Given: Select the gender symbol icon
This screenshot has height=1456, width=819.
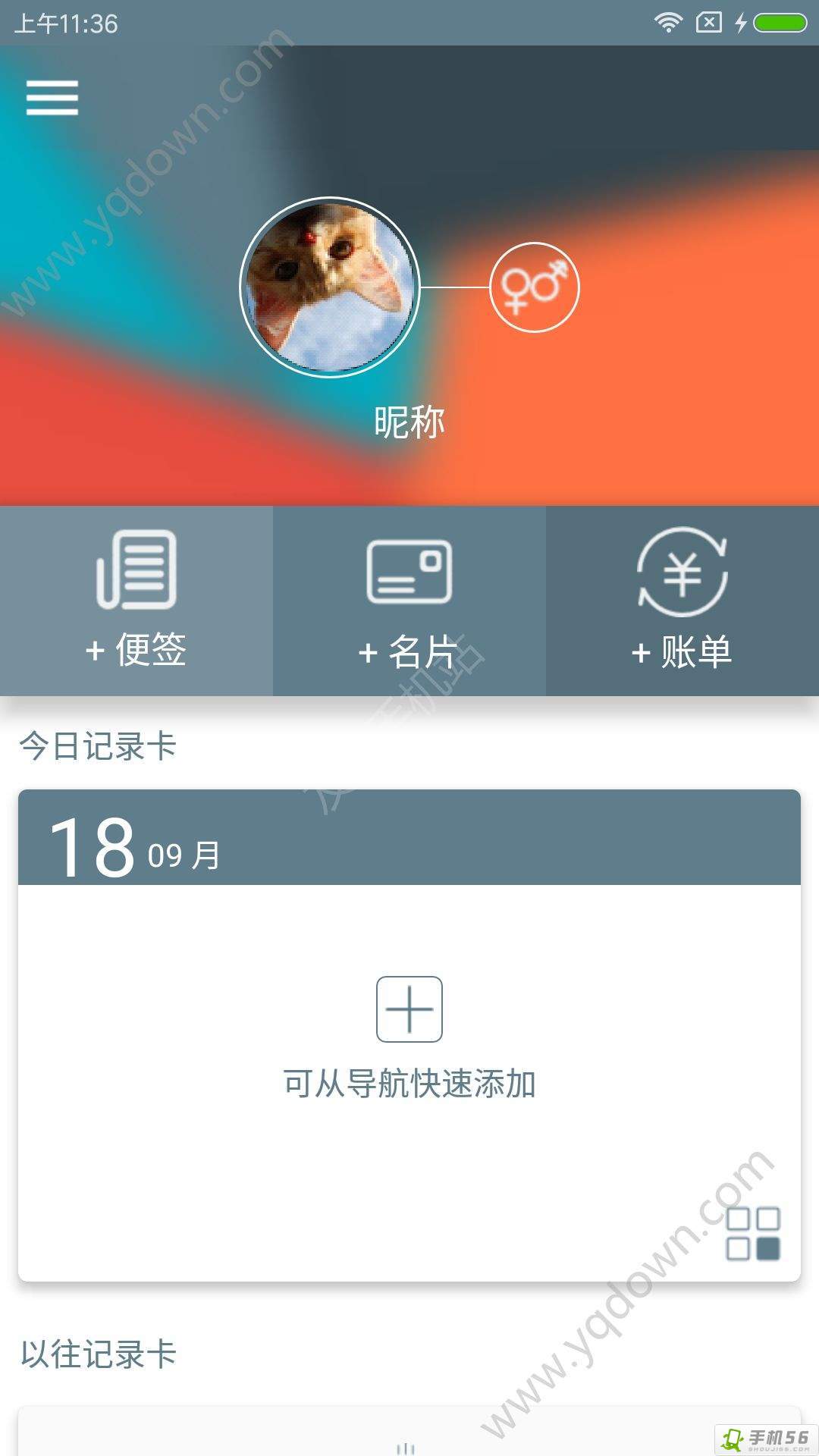Looking at the screenshot, I should click(535, 287).
